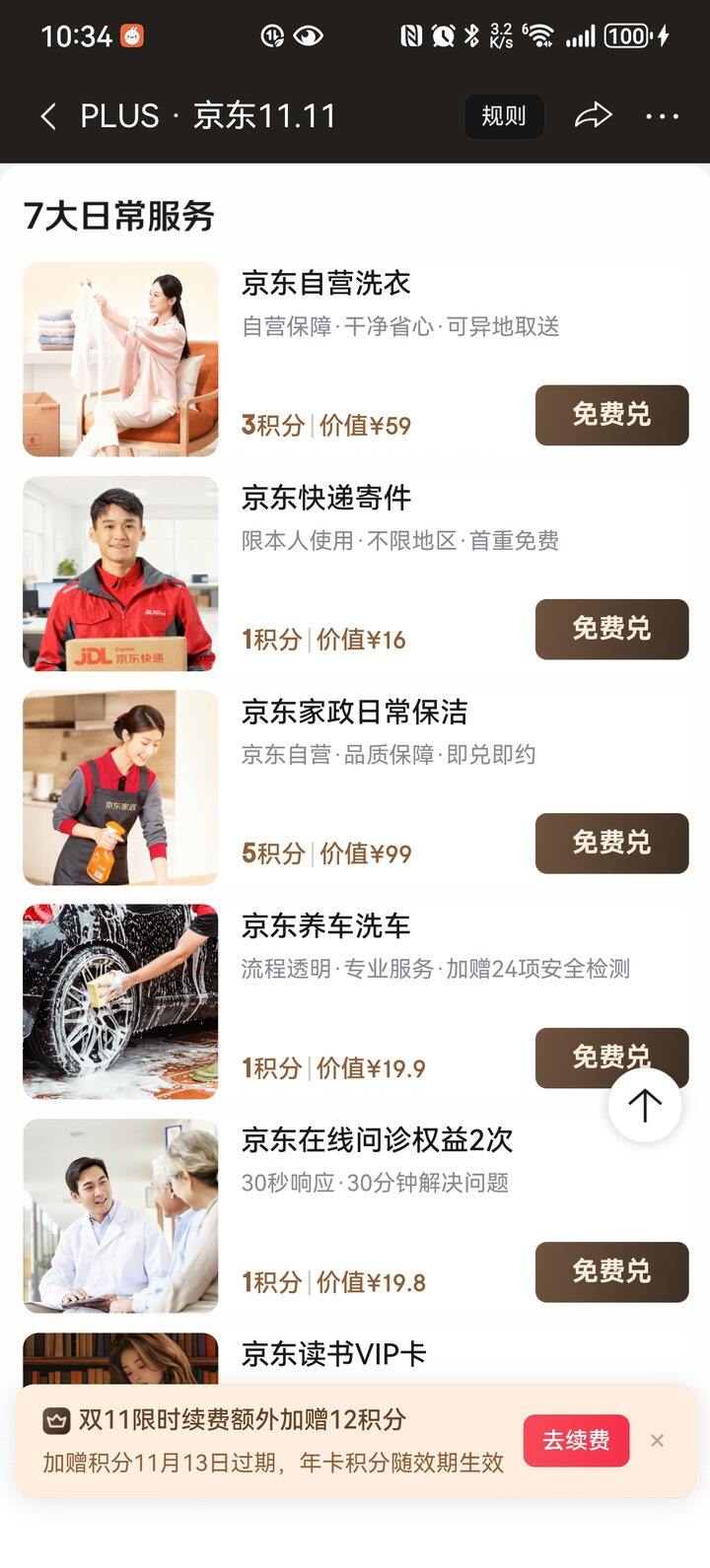Redeem 京东自营洗衣 with 免费兑
The height and width of the screenshot is (1568, 710).
[611, 415]
